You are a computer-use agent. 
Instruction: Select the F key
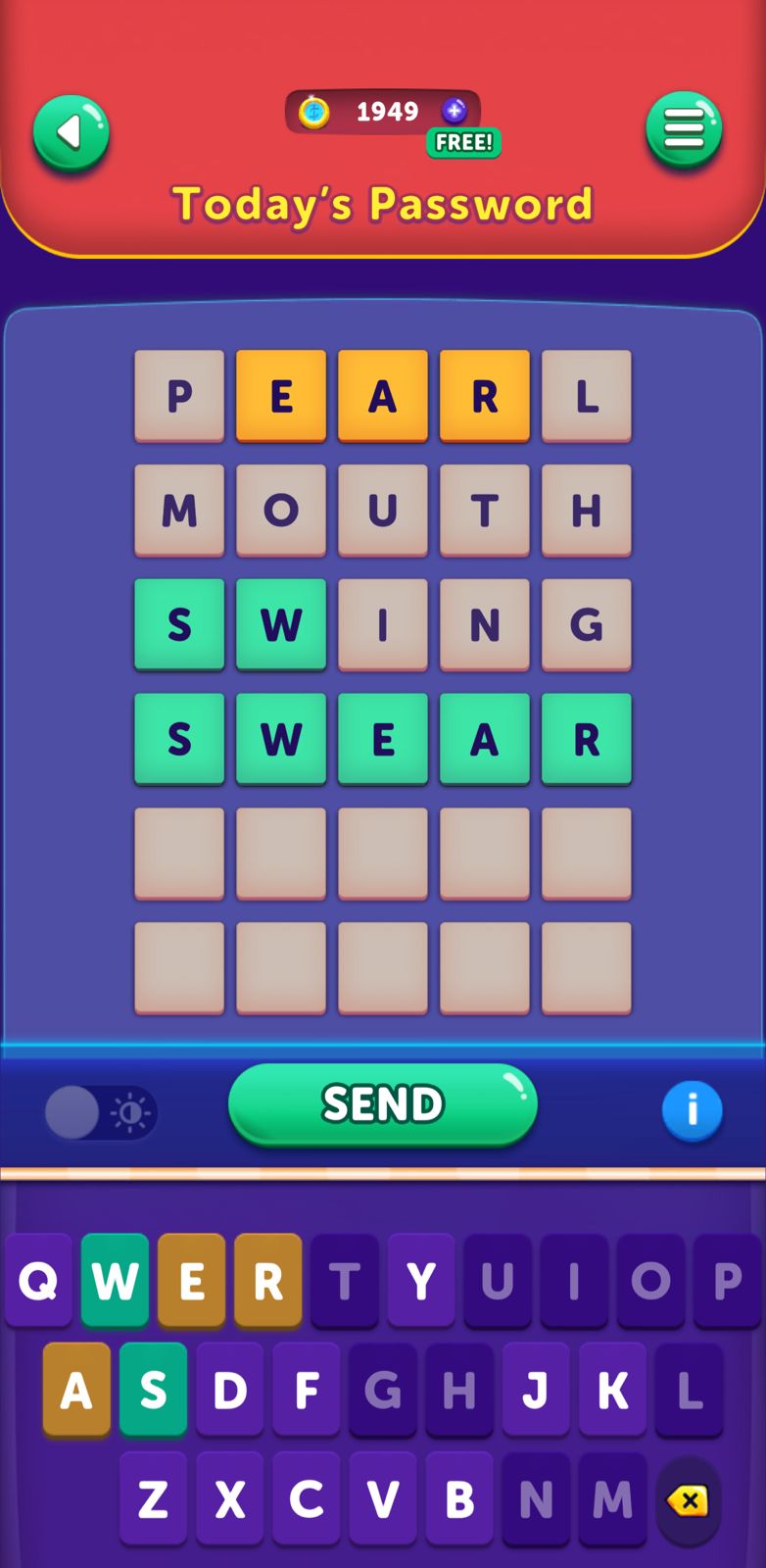[307, 1391]
